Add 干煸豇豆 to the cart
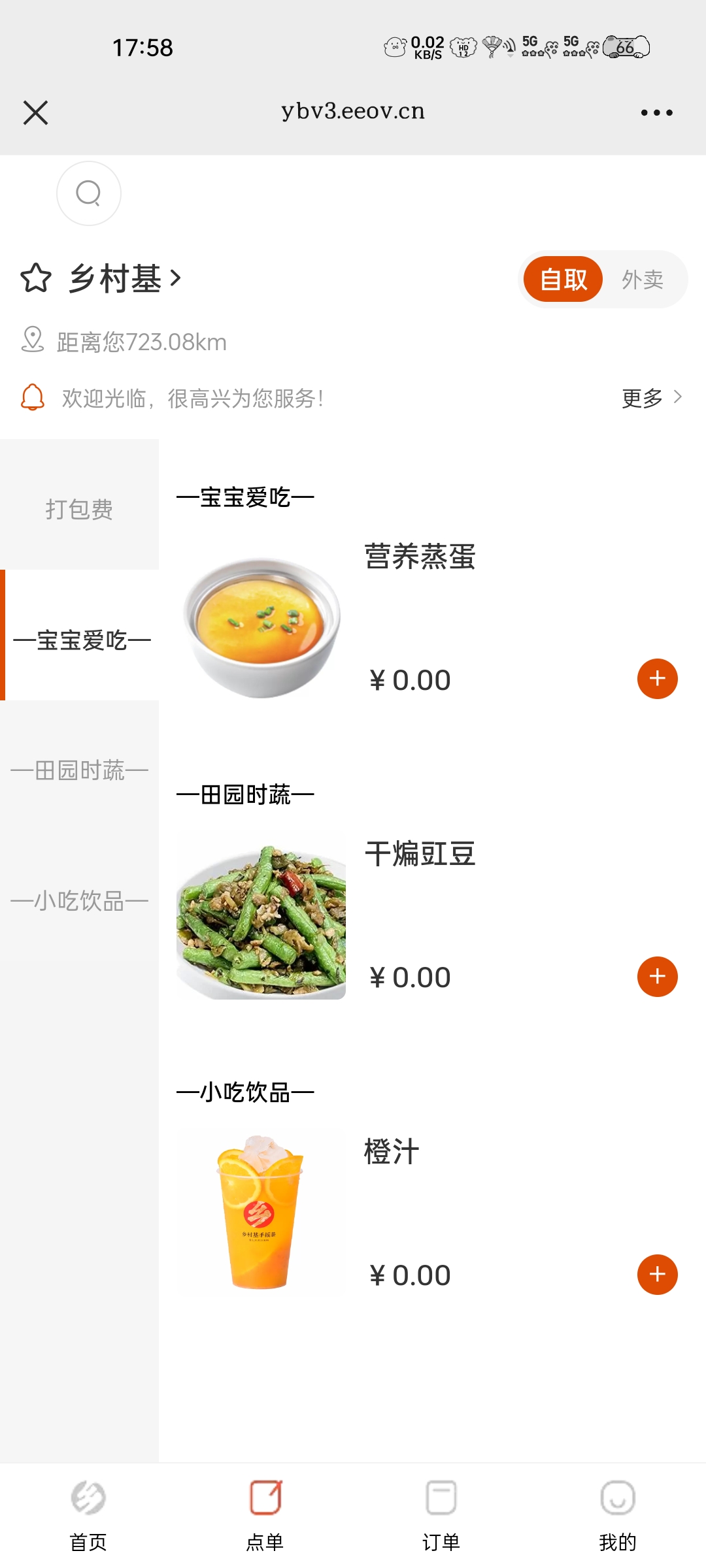706x1568 pixels. click(x=657, y=977)
